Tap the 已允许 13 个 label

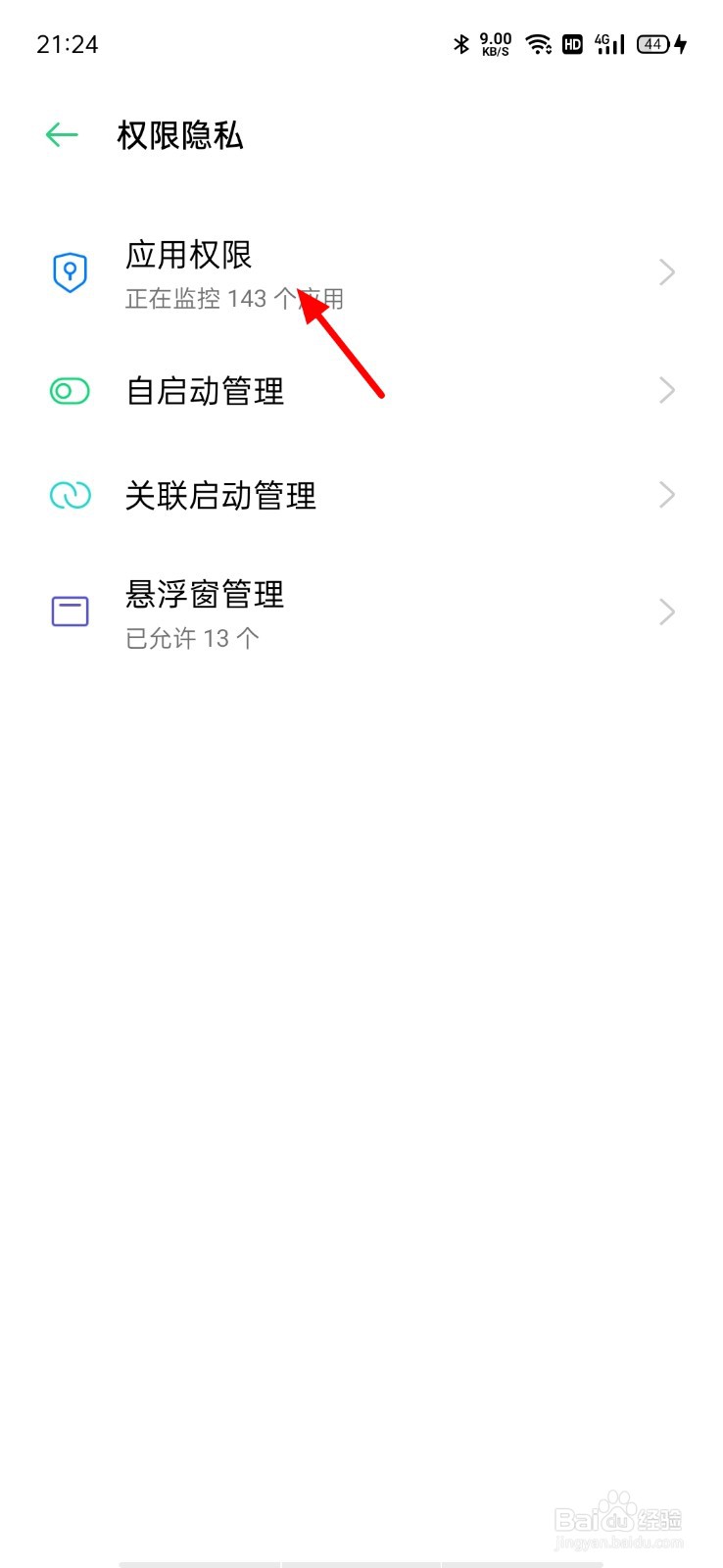192,638
